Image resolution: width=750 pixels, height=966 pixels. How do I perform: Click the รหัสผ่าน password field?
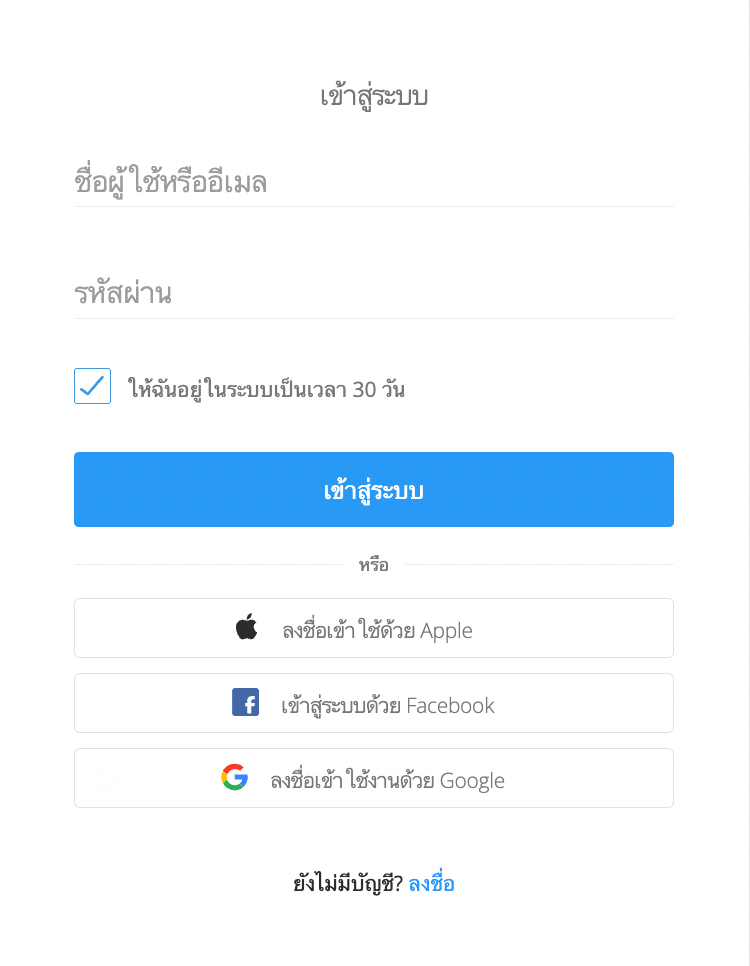point(375,293)
